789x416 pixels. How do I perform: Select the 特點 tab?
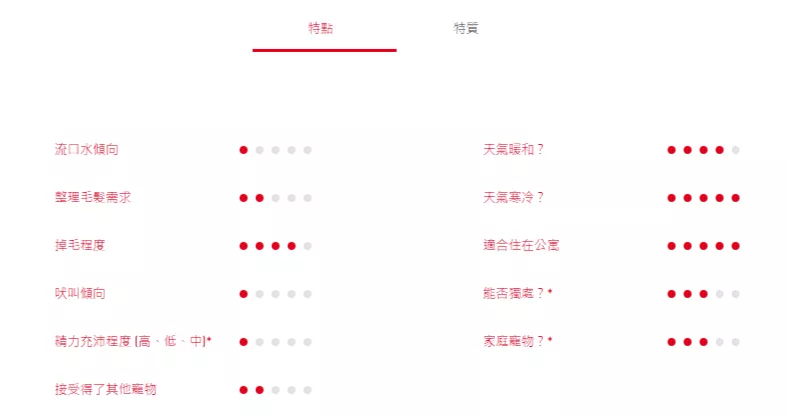(322, 28)
